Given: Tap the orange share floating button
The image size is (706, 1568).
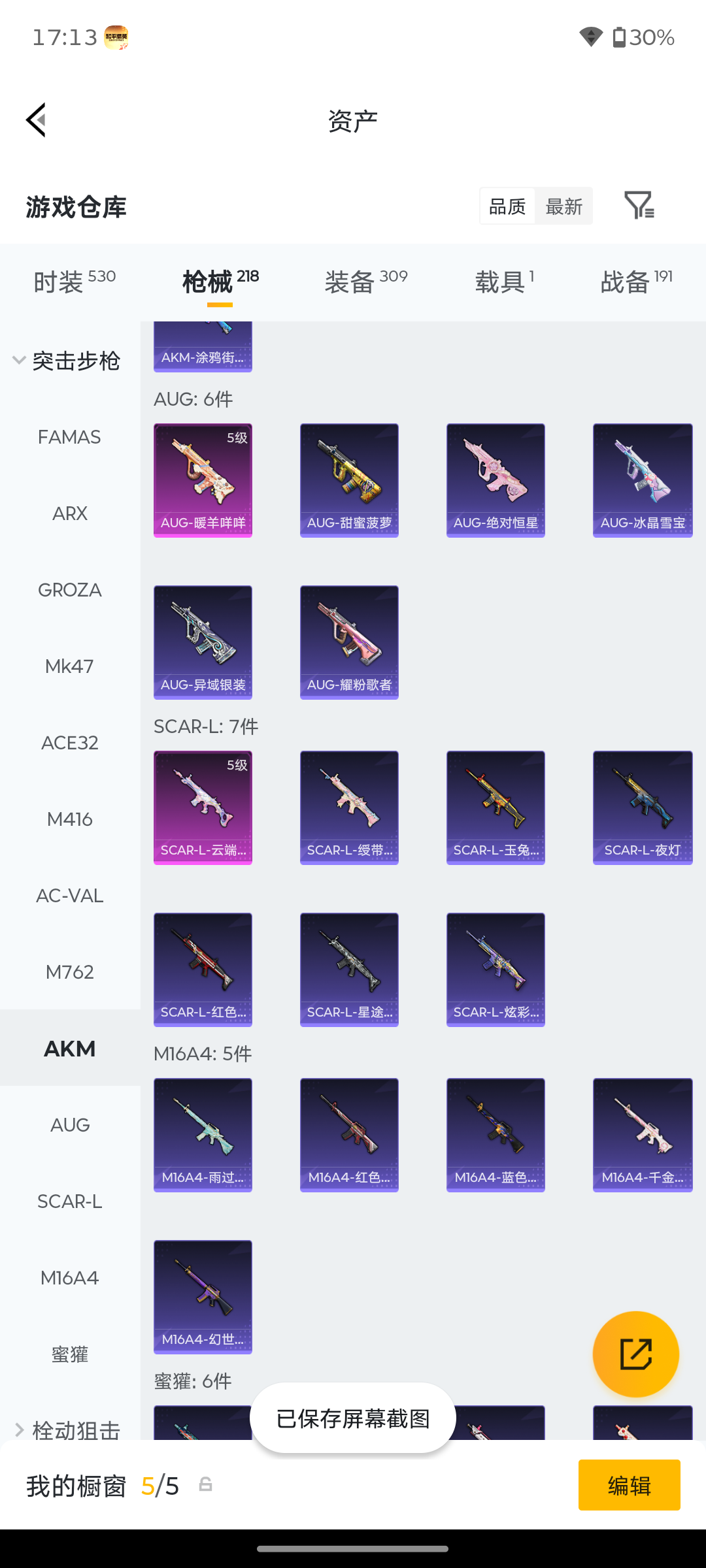Looking at the screenshot, I should point(636,1354).
